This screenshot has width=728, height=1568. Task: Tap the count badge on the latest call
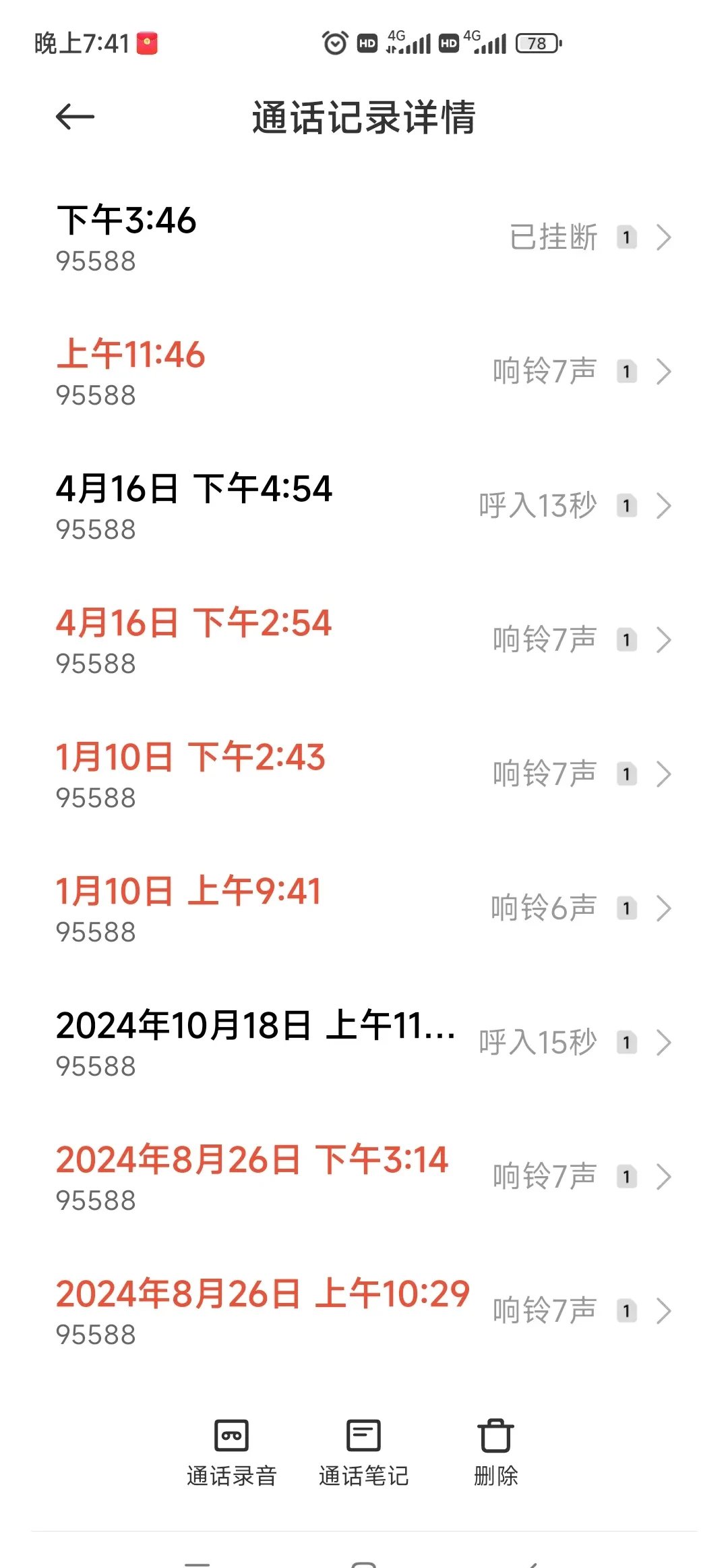click(x=626, y=237)
